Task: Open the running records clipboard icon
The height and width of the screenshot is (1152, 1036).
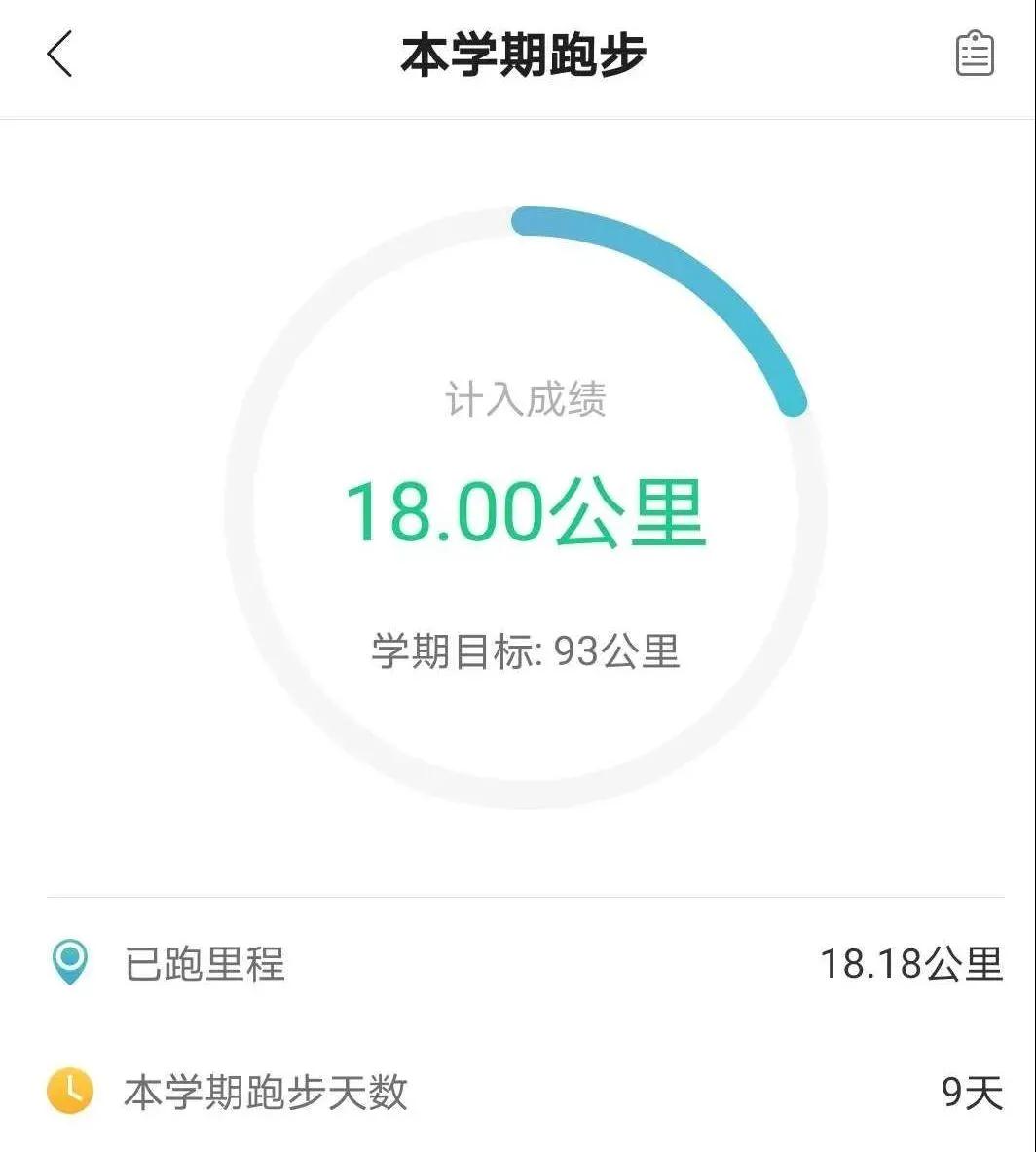Action: [975, 54]
